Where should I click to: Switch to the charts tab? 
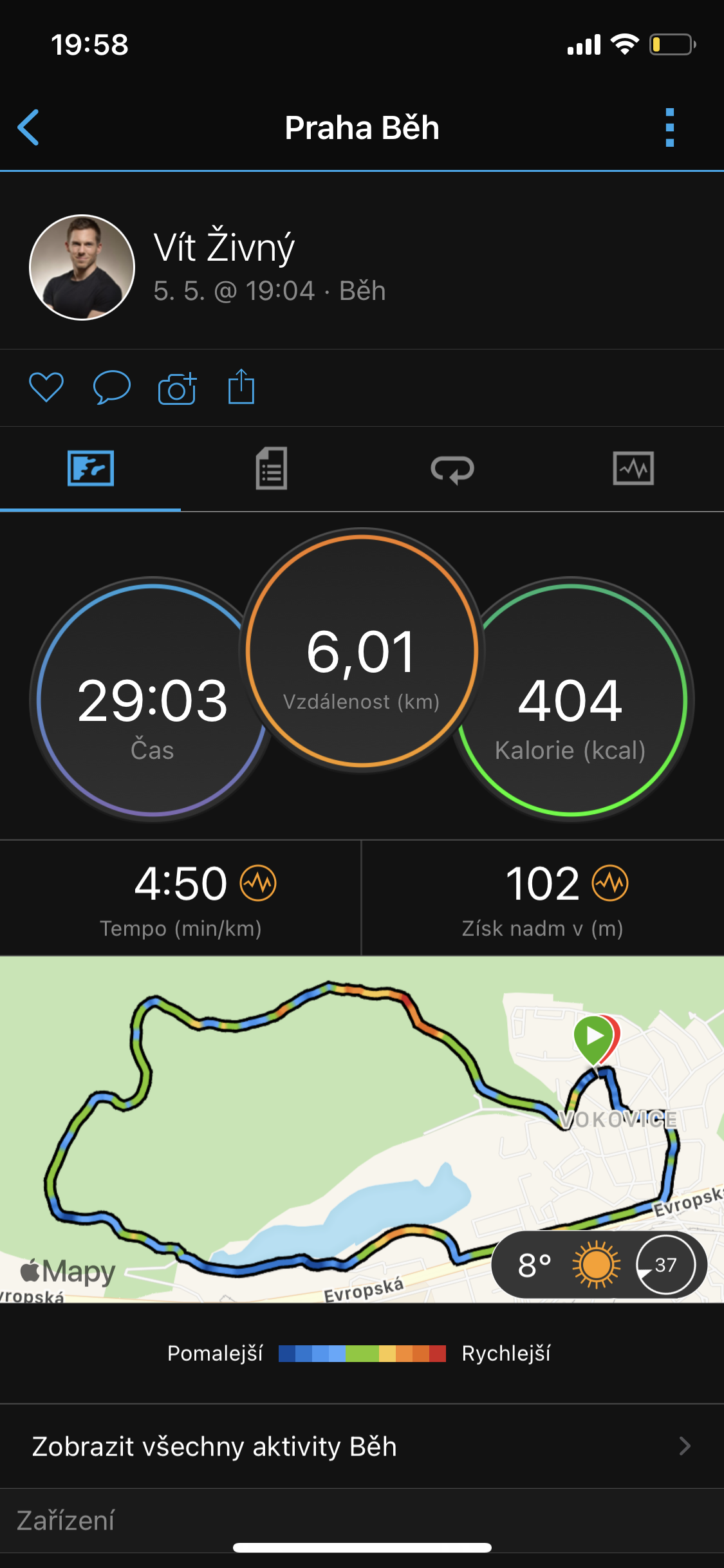point(633,468)
